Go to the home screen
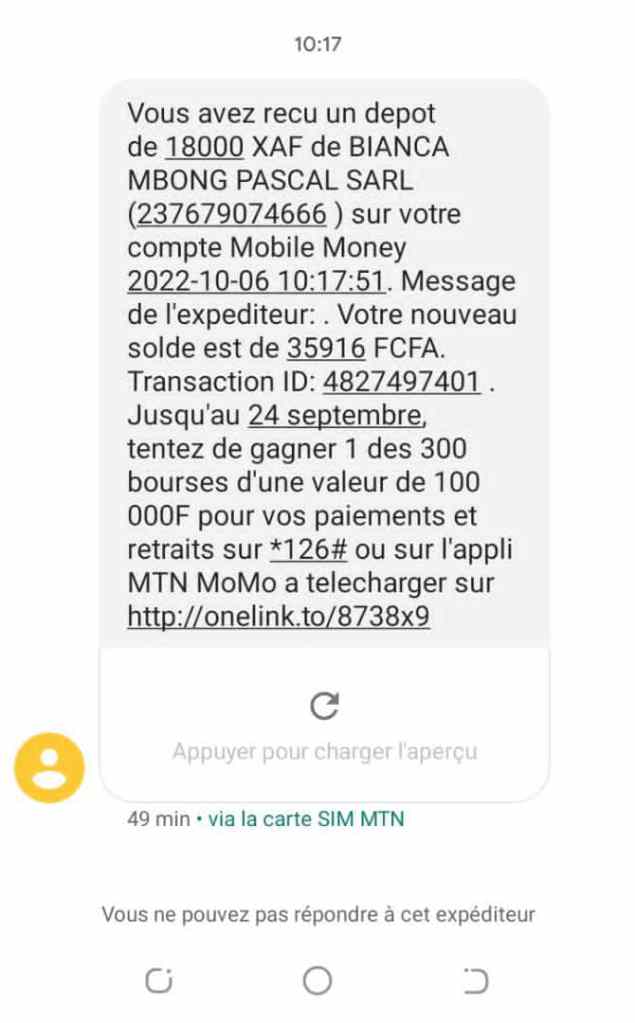Image resolution: width=635 pixels, height=1023 pixels. [x=317, y=980]
